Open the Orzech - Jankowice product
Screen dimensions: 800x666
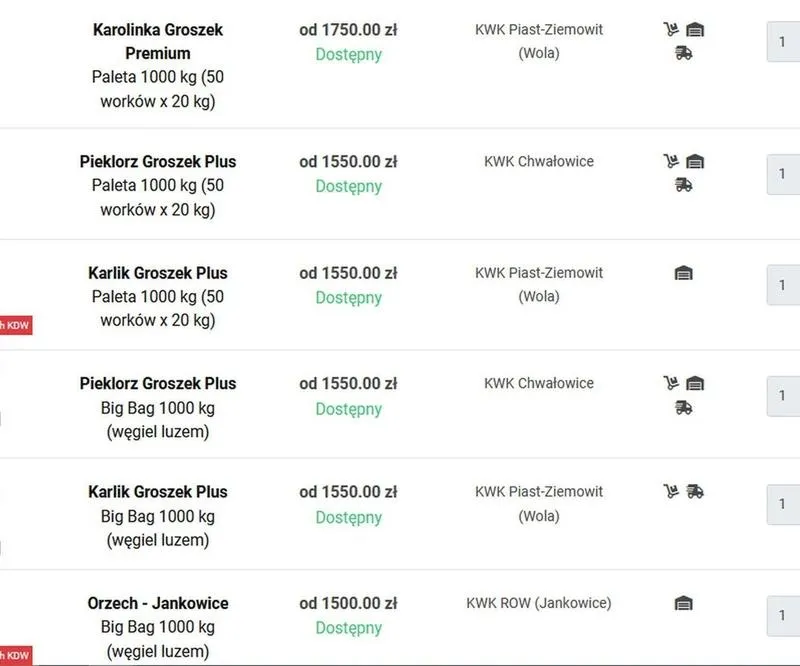click(158, 603)
